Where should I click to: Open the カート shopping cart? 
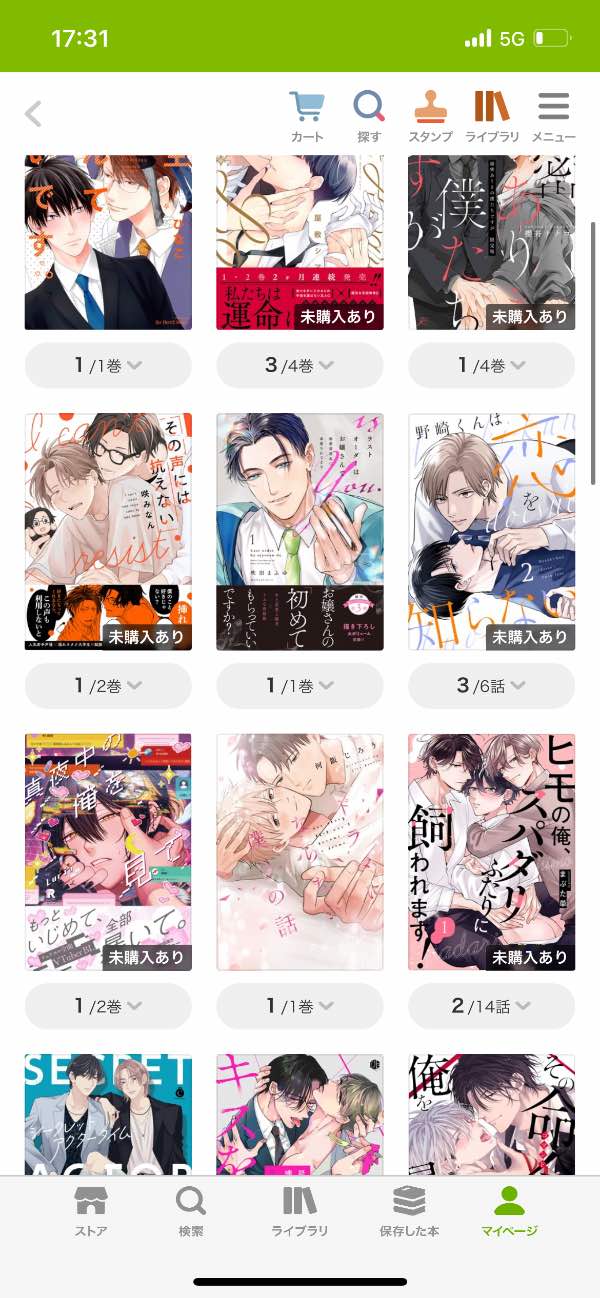(x=307, y=116)
